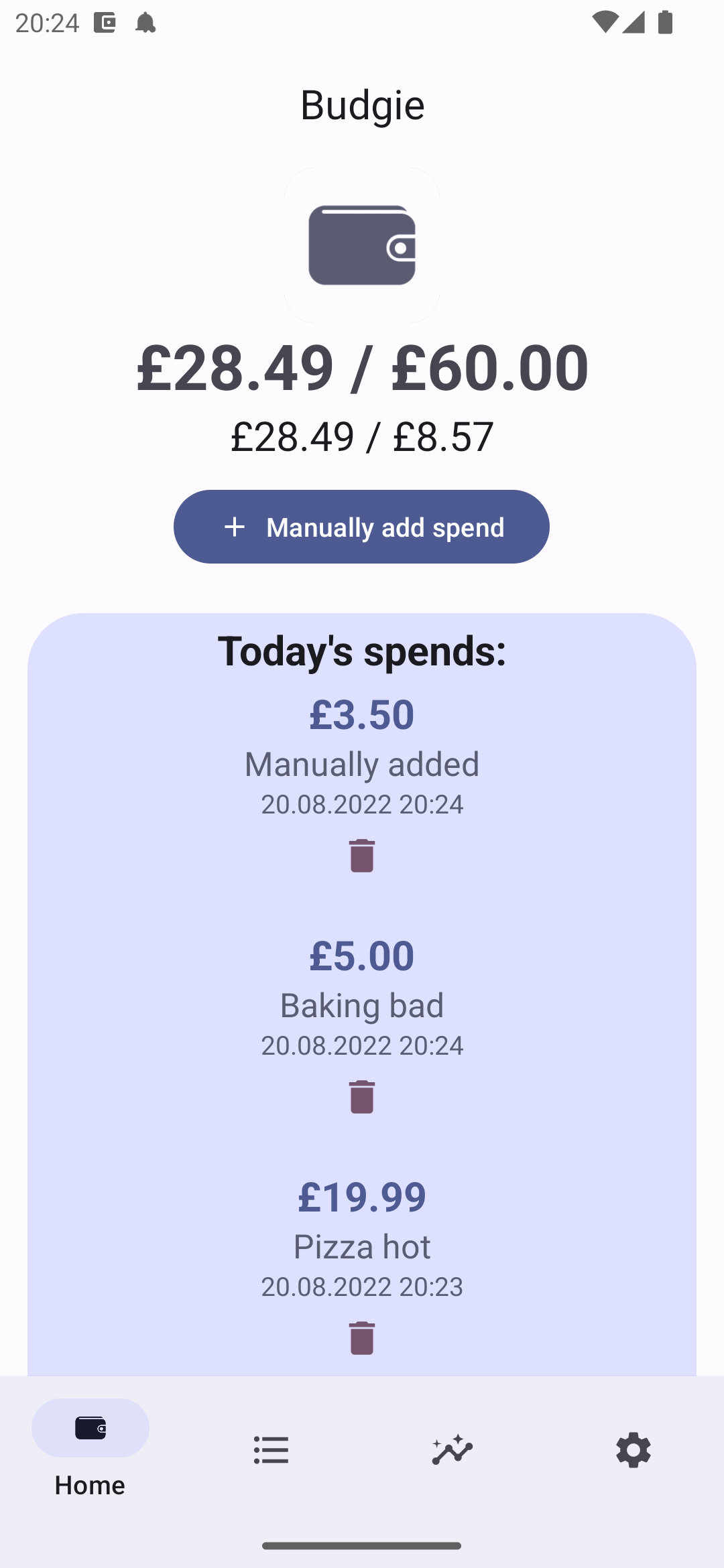Tap the £28.49 / £8.57 daily amount
Viewport: 724px width, 1568px height.
(361, 437)
